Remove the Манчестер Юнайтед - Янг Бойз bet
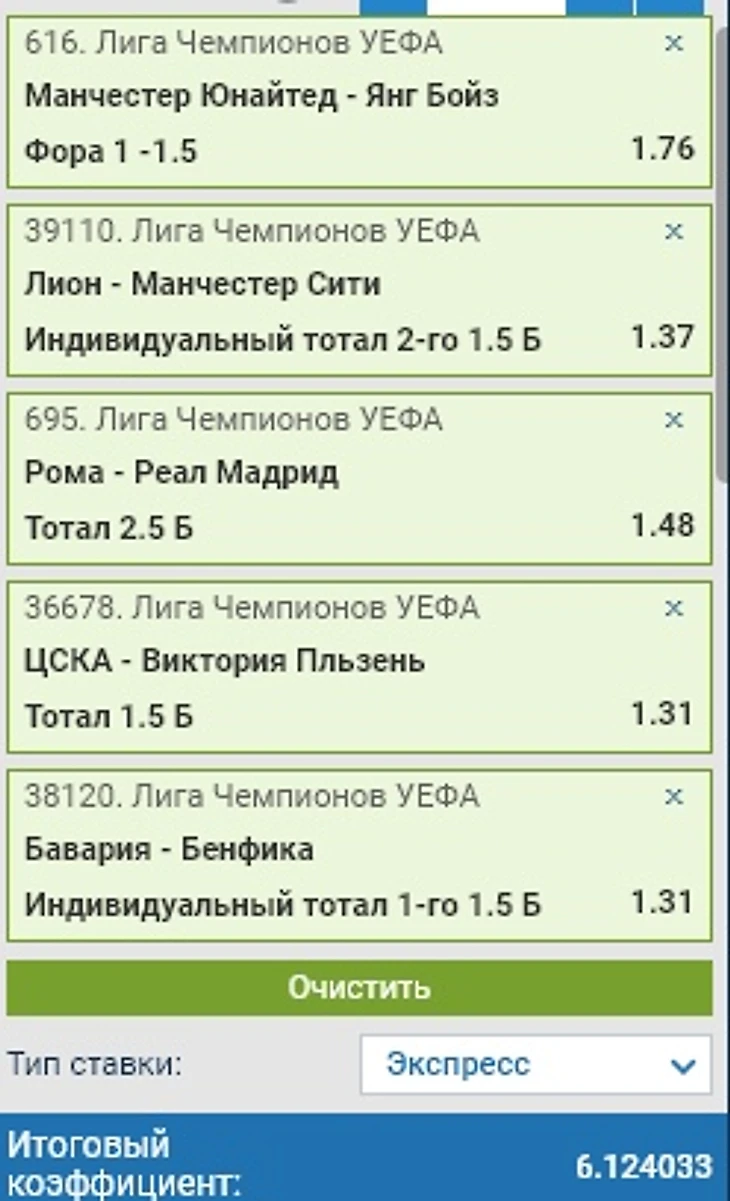Screen dimensions: 730x1201 (674, 44)
